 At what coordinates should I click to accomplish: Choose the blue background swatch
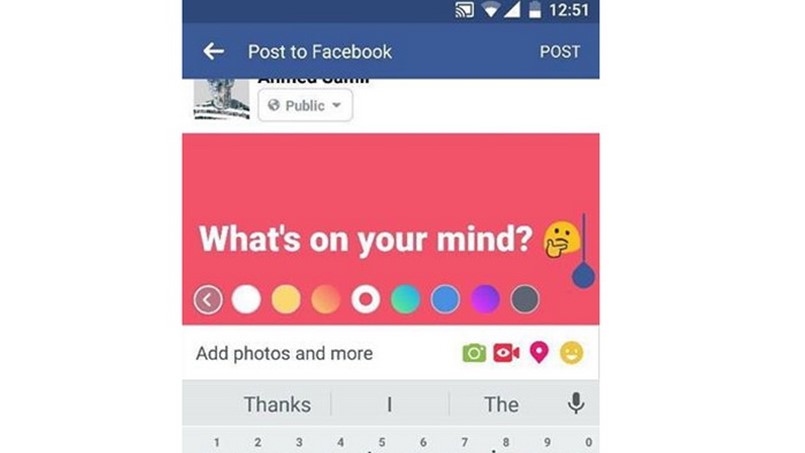tap(445, 298)
